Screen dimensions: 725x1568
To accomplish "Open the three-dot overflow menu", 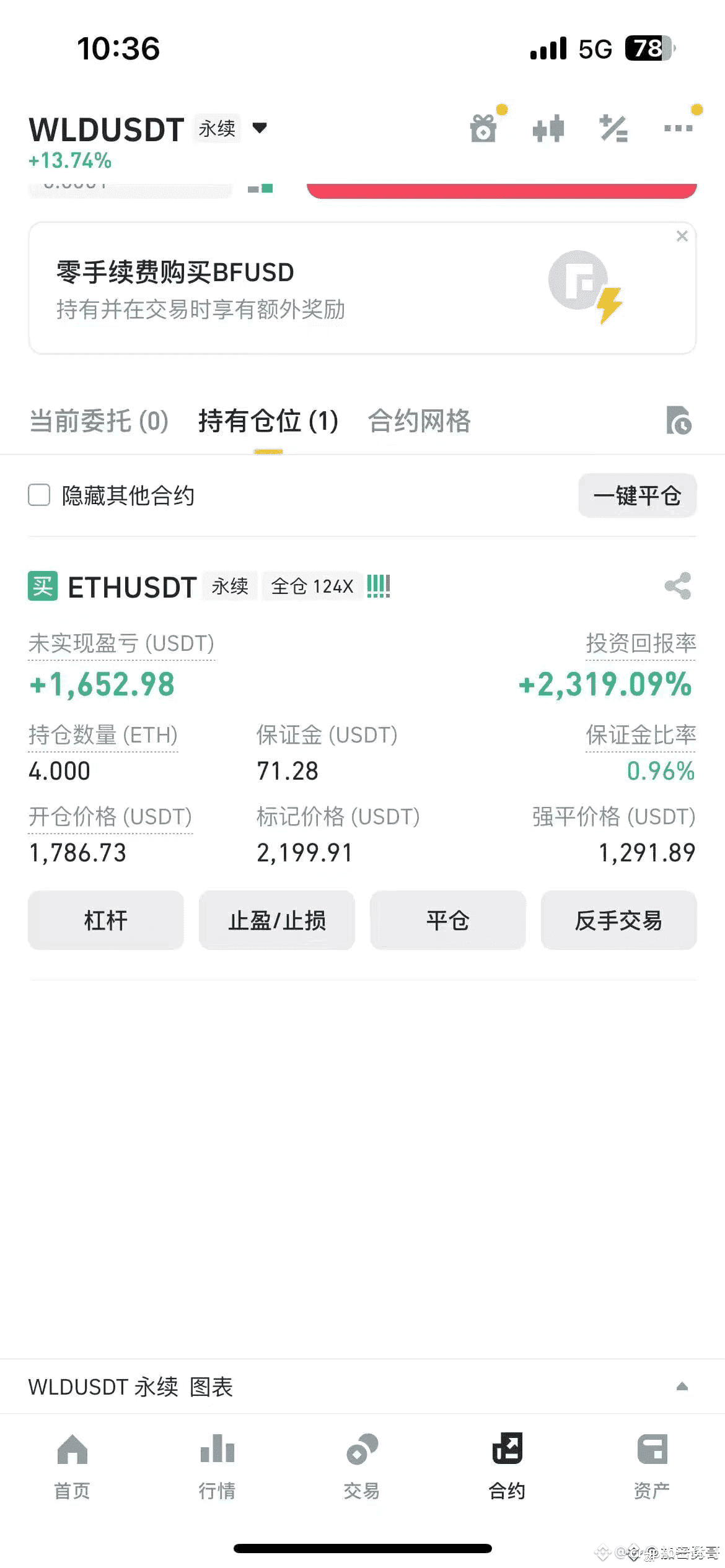I will pos(678,128).
